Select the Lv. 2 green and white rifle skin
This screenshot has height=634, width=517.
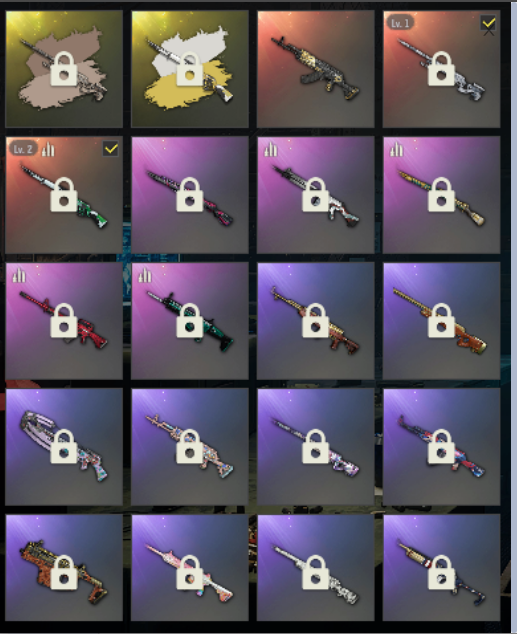[x=64, y=195]
